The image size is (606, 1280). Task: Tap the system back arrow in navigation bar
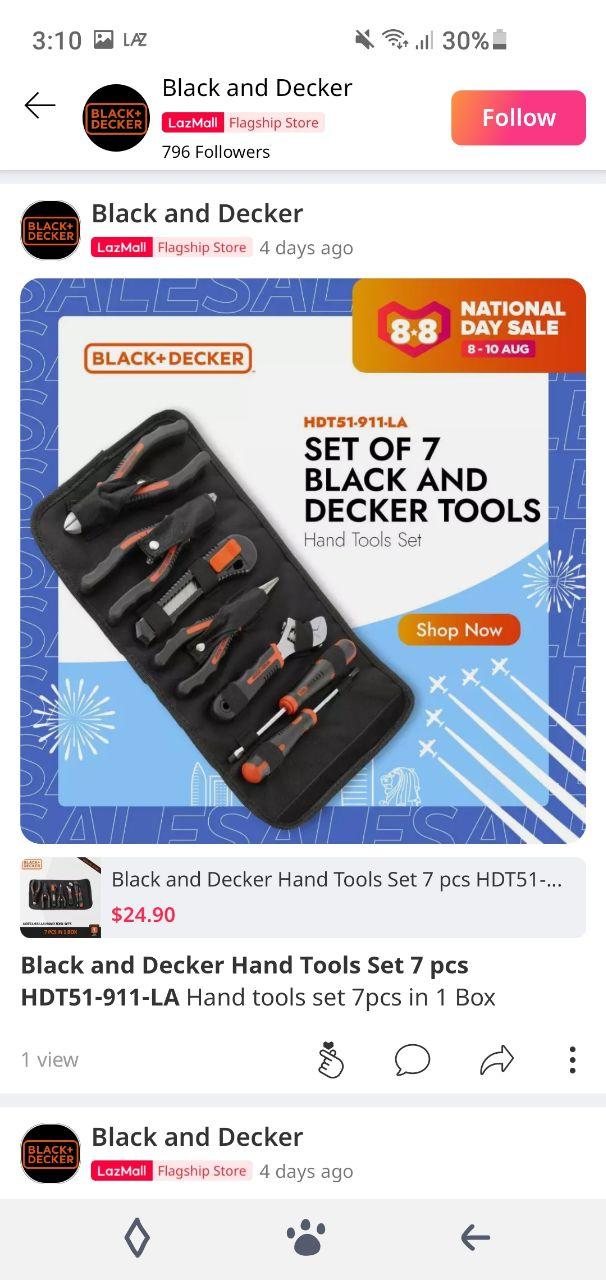[475, 1239]
